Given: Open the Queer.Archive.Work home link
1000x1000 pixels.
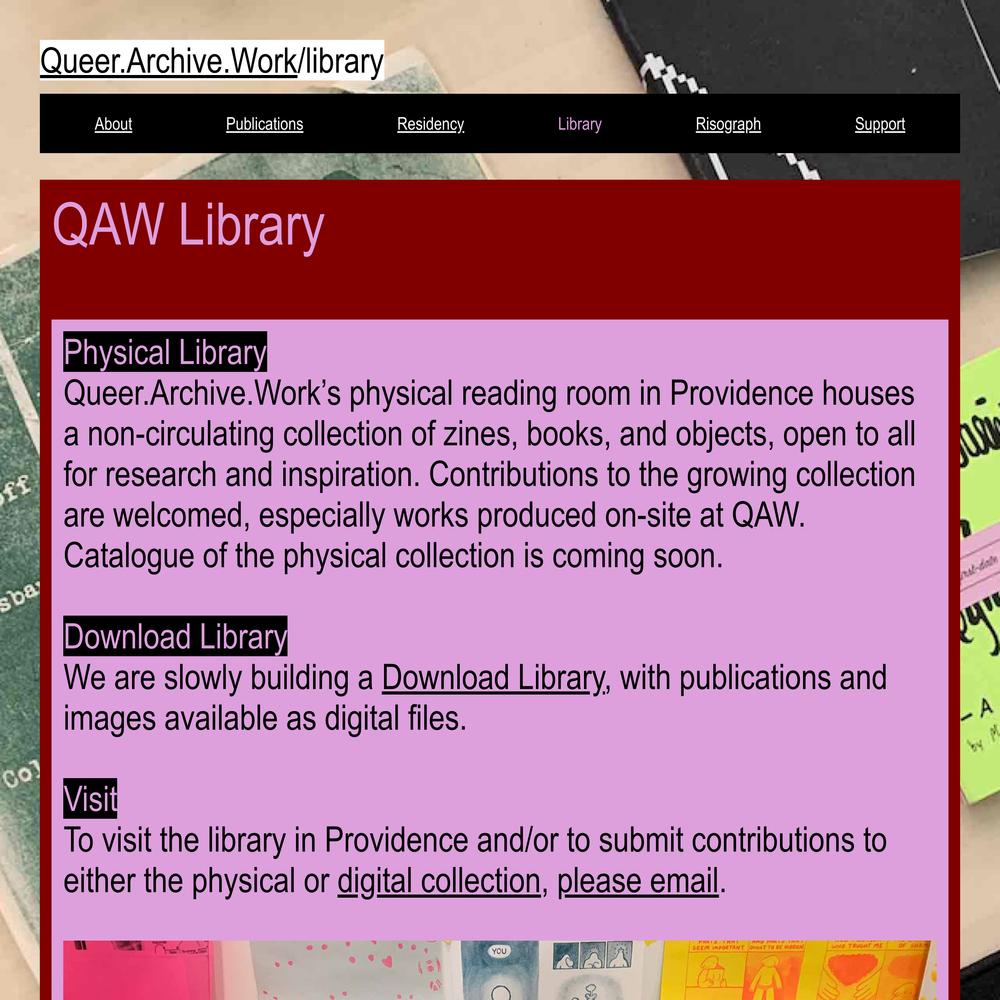Looking at the screenshot, I should (x=168, y=62).
